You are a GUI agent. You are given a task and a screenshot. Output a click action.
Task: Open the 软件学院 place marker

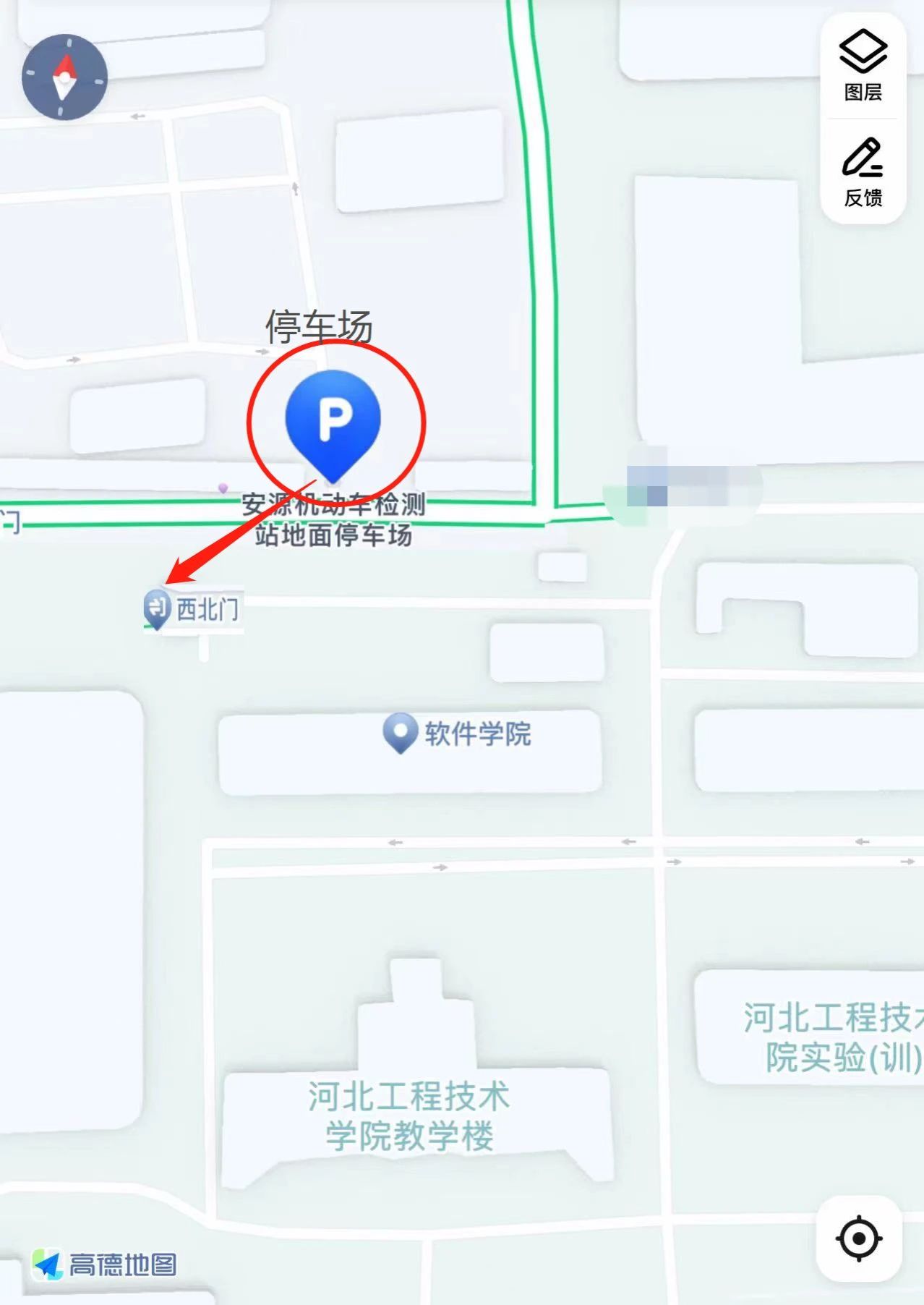point(400,732)
